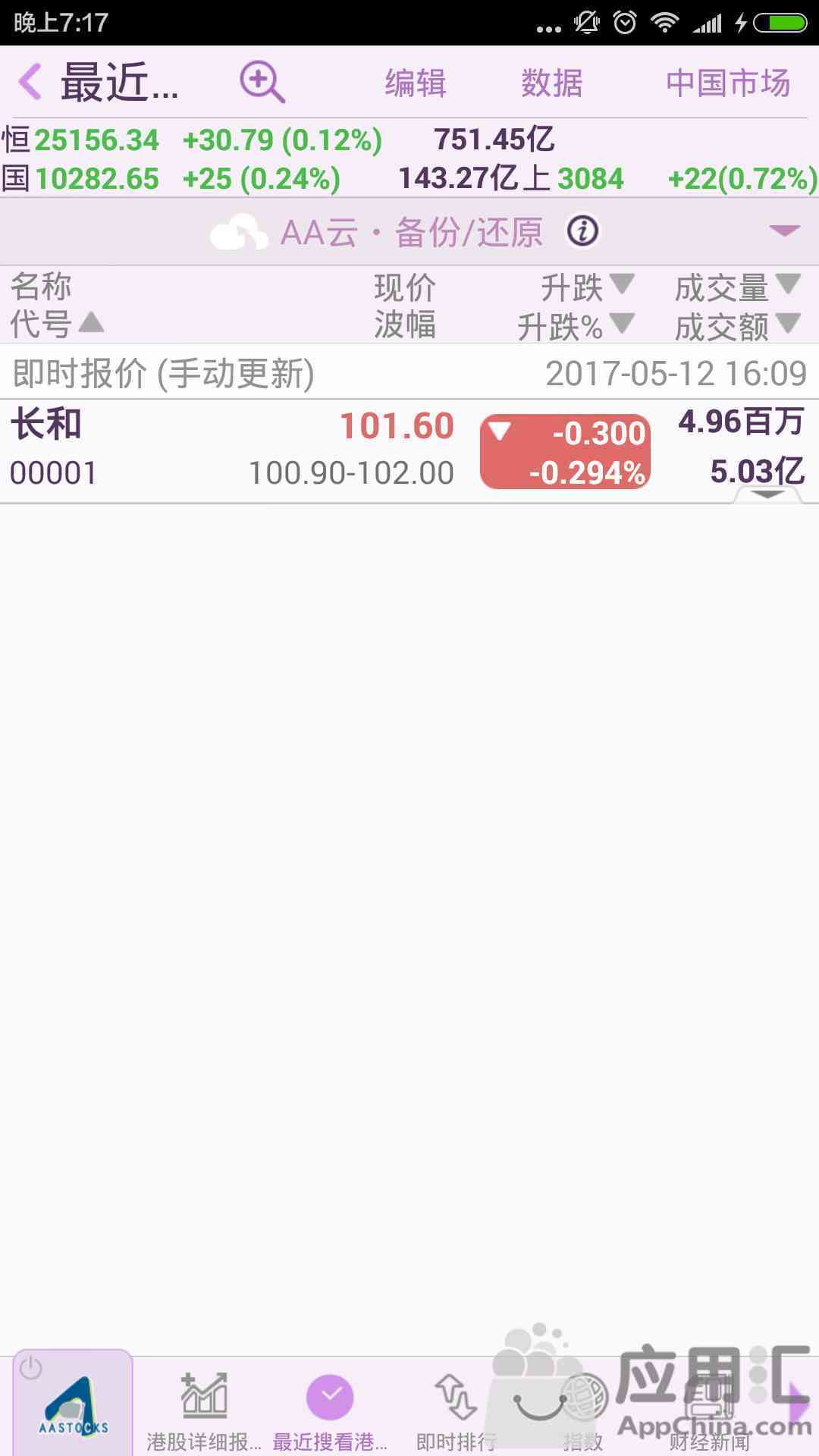Sort by 升跌% column
The image size is (819, 1456).
coord(575,327)
